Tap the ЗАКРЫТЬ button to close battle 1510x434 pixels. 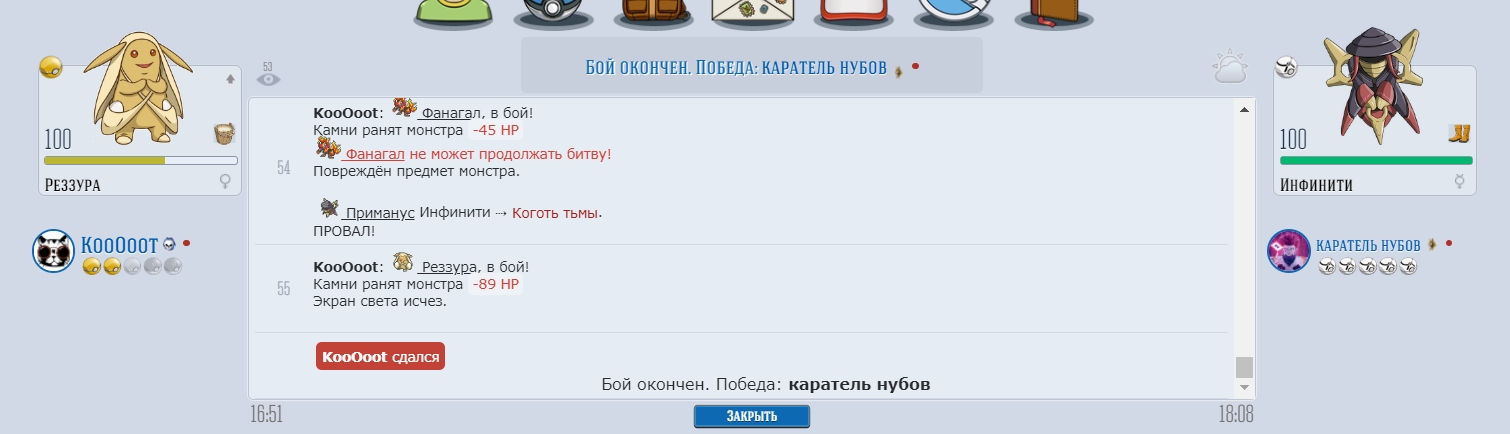[751, 416]
